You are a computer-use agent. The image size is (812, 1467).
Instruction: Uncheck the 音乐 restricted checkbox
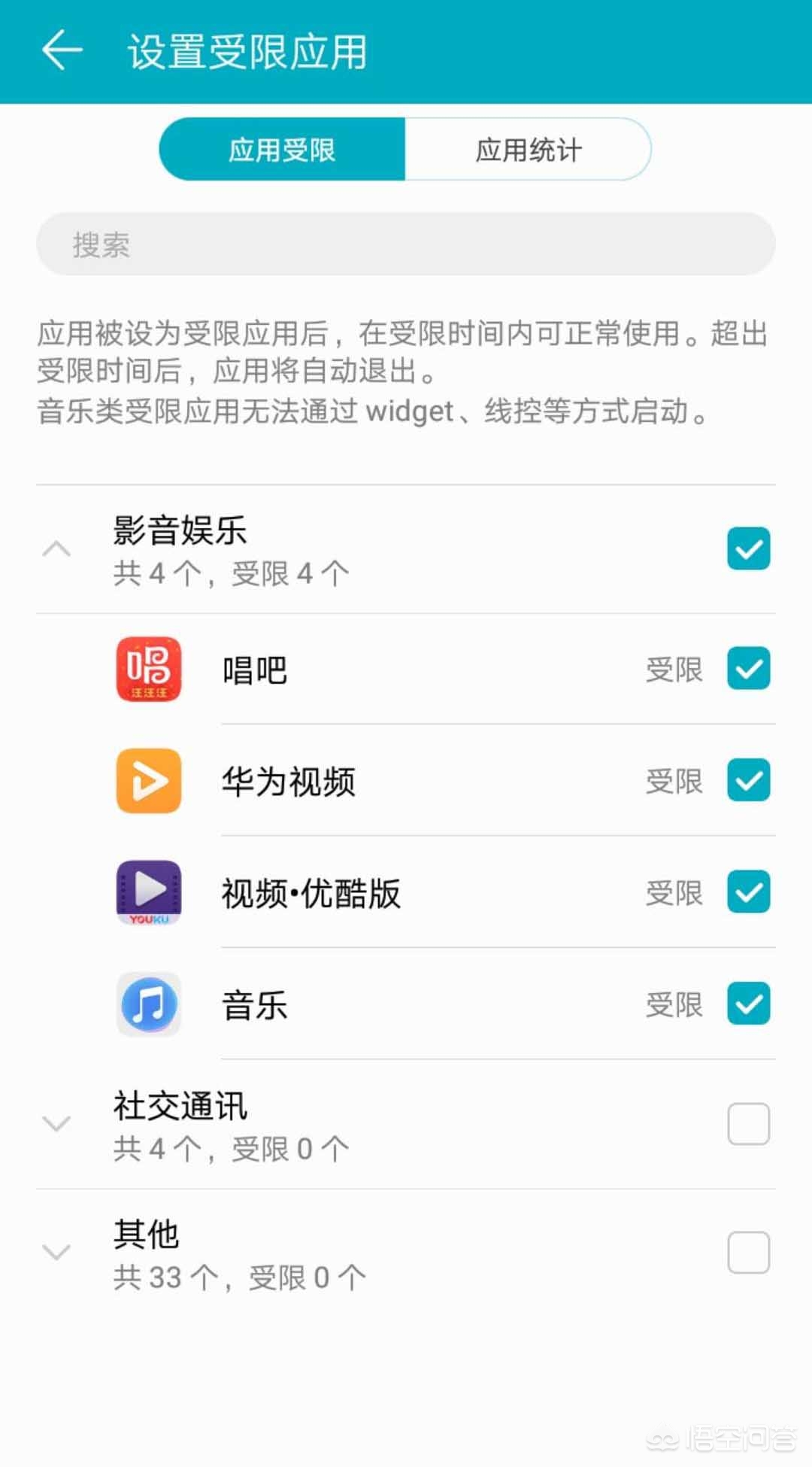point(748,1004)
